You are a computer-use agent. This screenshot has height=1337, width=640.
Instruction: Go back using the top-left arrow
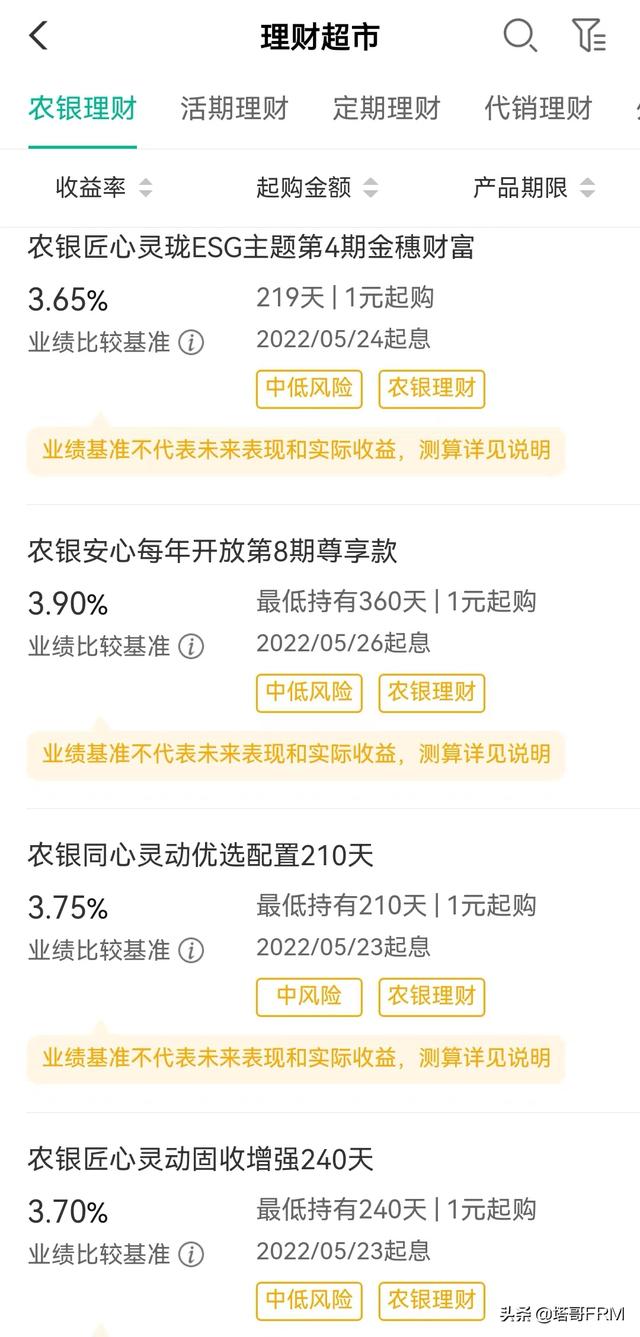point(39,37)
